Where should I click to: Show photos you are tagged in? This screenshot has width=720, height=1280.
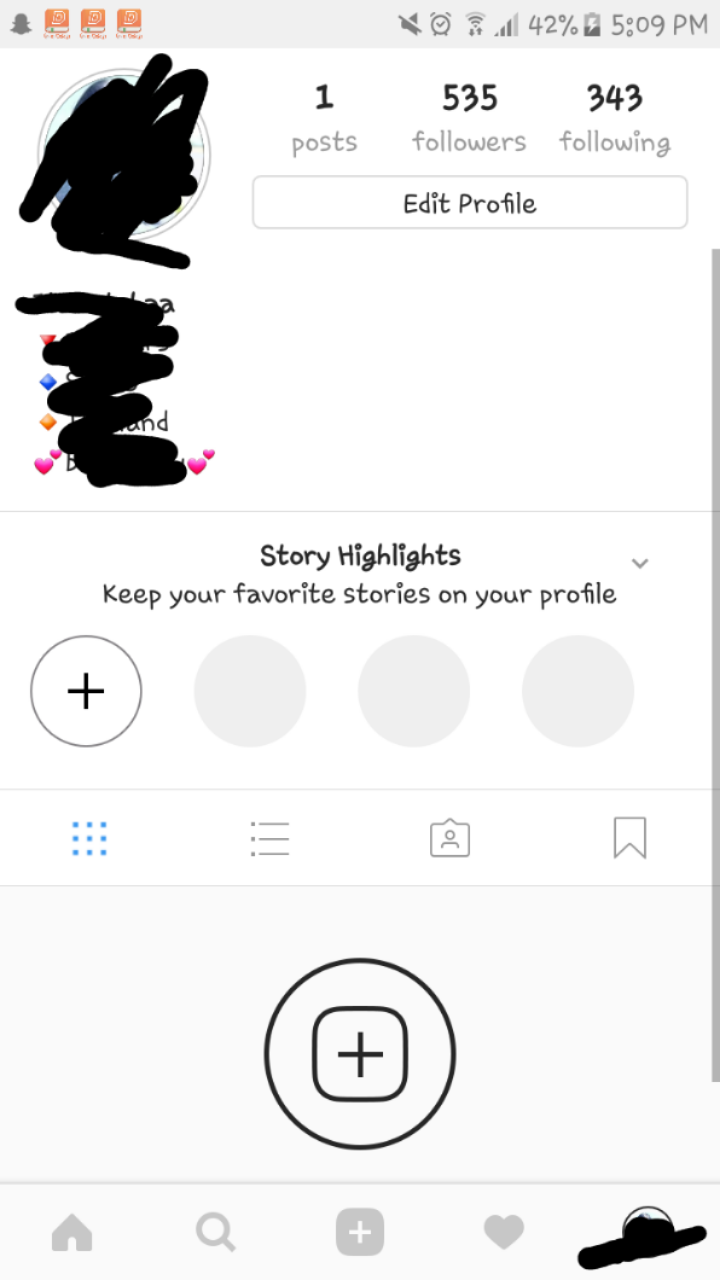(450, 838)
